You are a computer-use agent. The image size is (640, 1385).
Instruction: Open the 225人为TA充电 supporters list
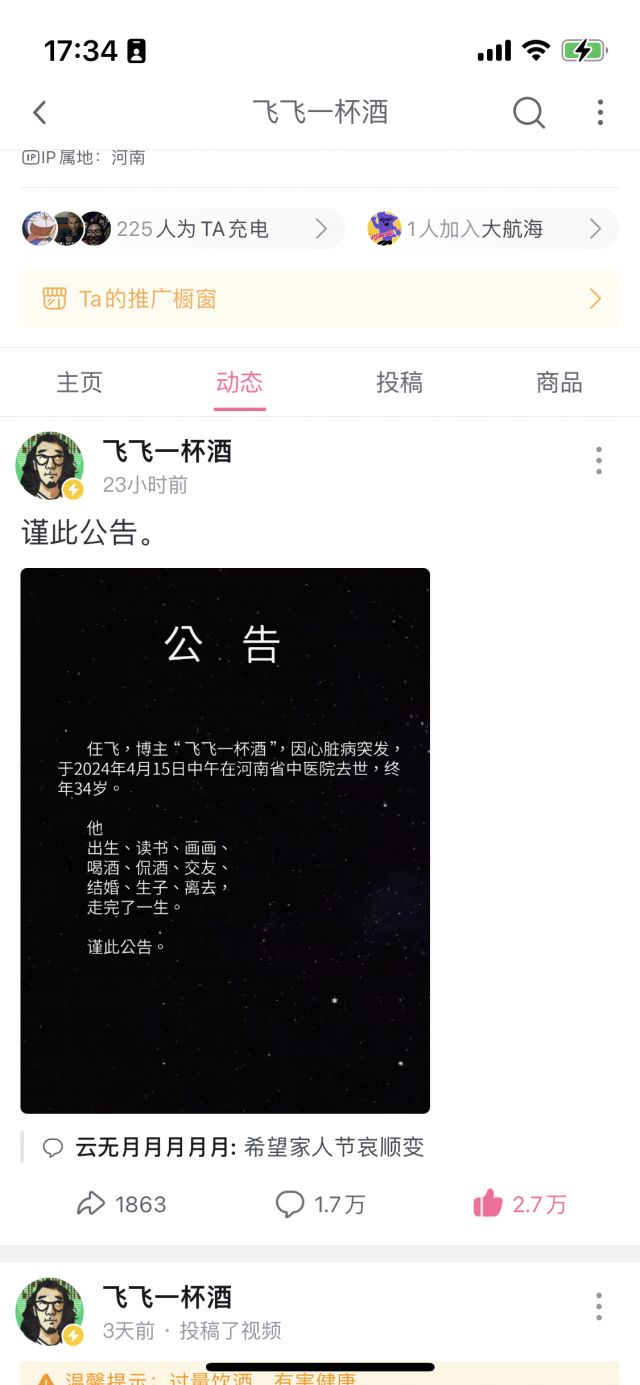point(182,229)
